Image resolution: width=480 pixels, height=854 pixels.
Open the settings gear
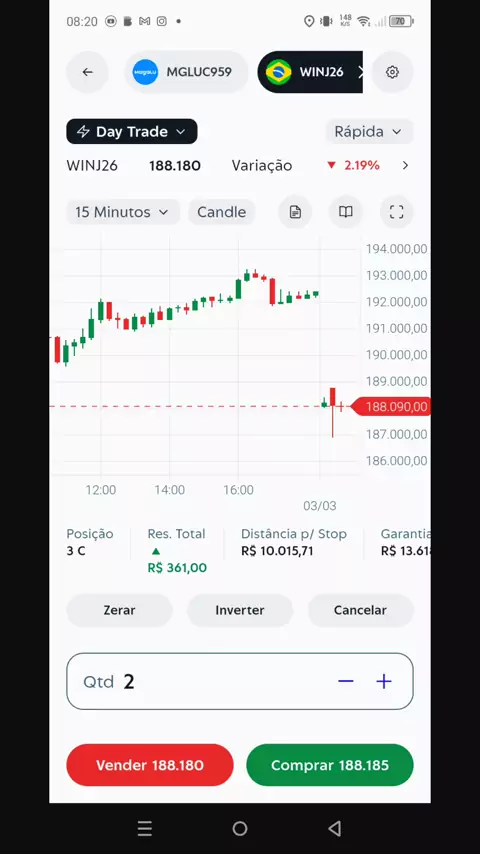392,72
